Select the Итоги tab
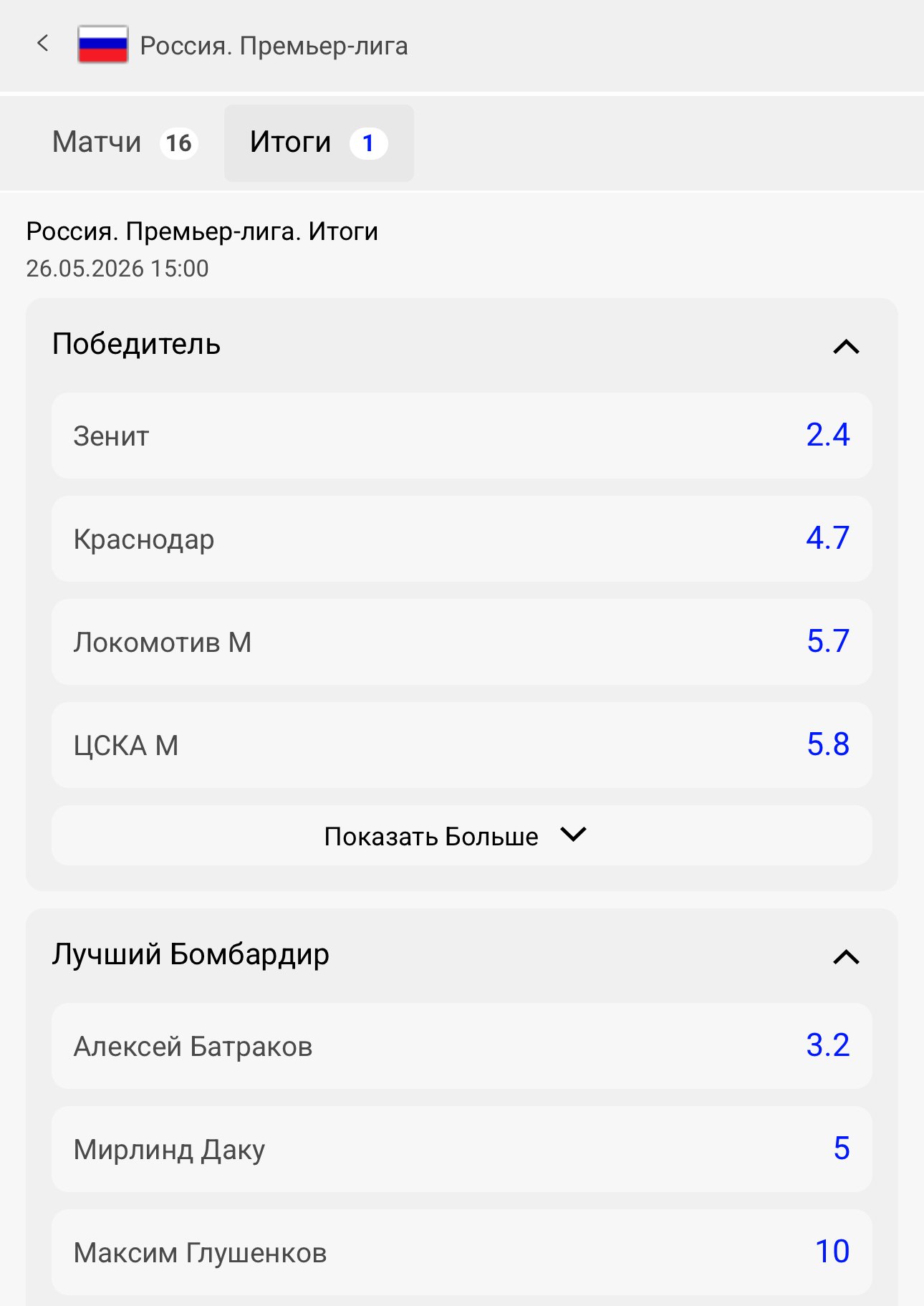 click(x=318, y=143)
